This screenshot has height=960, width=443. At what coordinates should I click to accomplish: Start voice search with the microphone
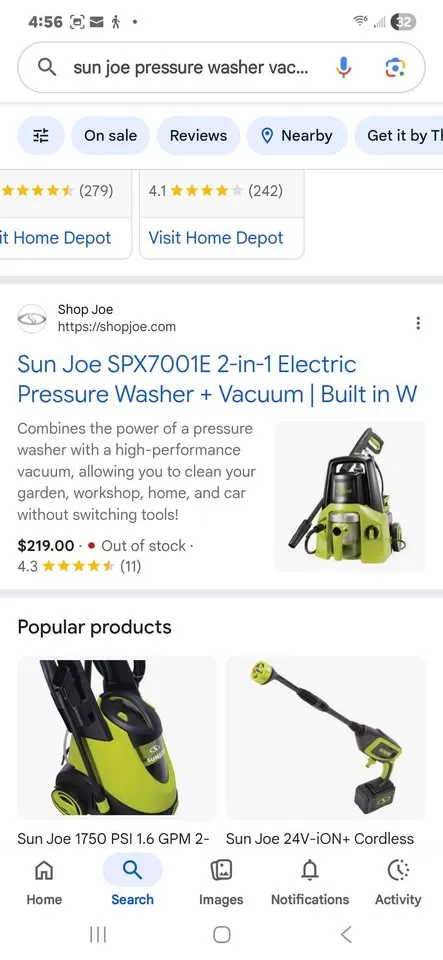coord(344,67)
